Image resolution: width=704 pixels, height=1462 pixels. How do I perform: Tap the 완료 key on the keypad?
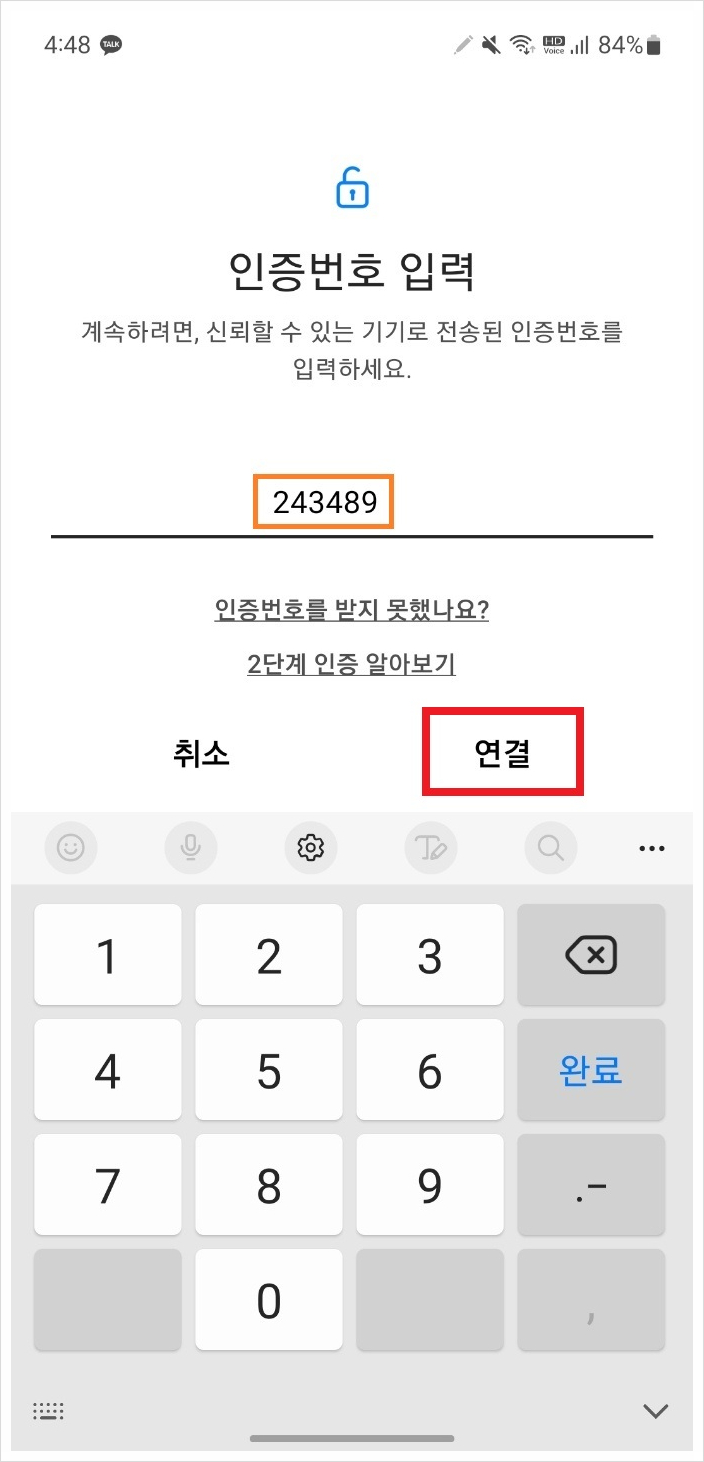[x=591, y=1070]
